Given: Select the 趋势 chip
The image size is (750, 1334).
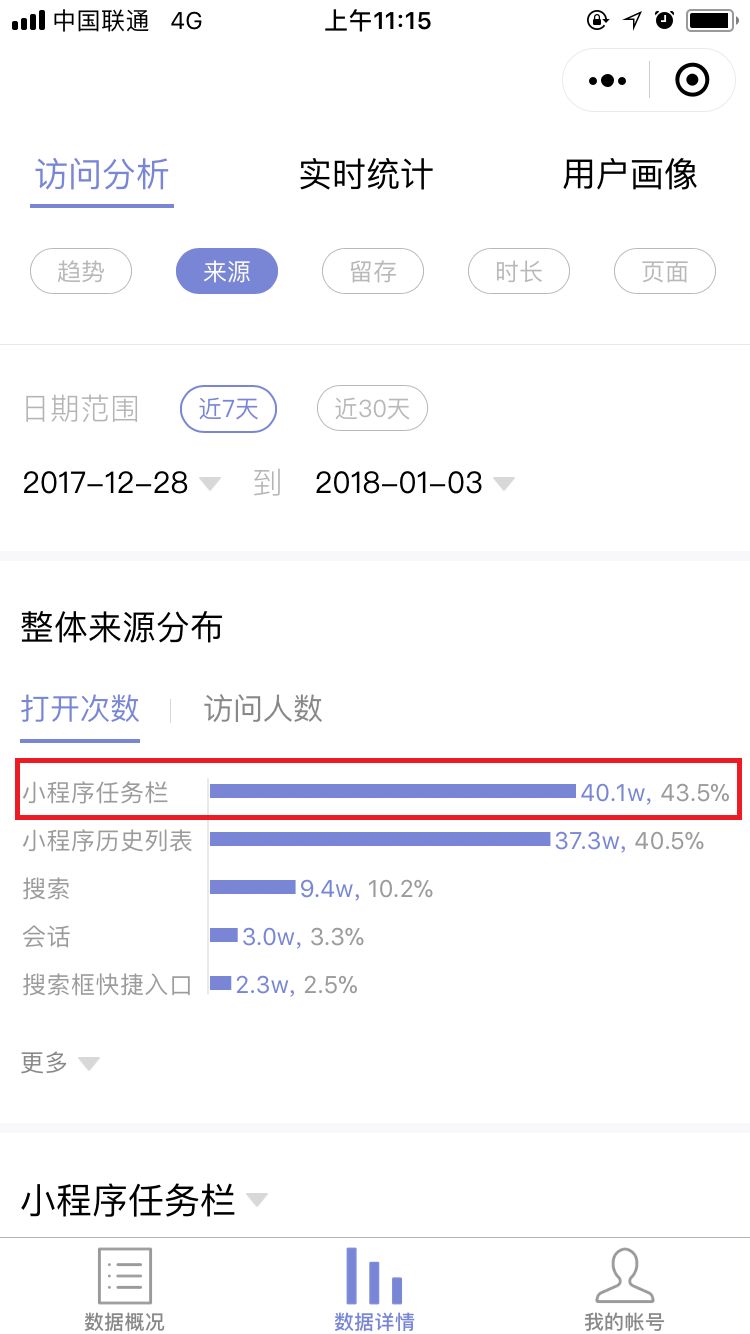Looking at the screenshot, I should 81,271.
